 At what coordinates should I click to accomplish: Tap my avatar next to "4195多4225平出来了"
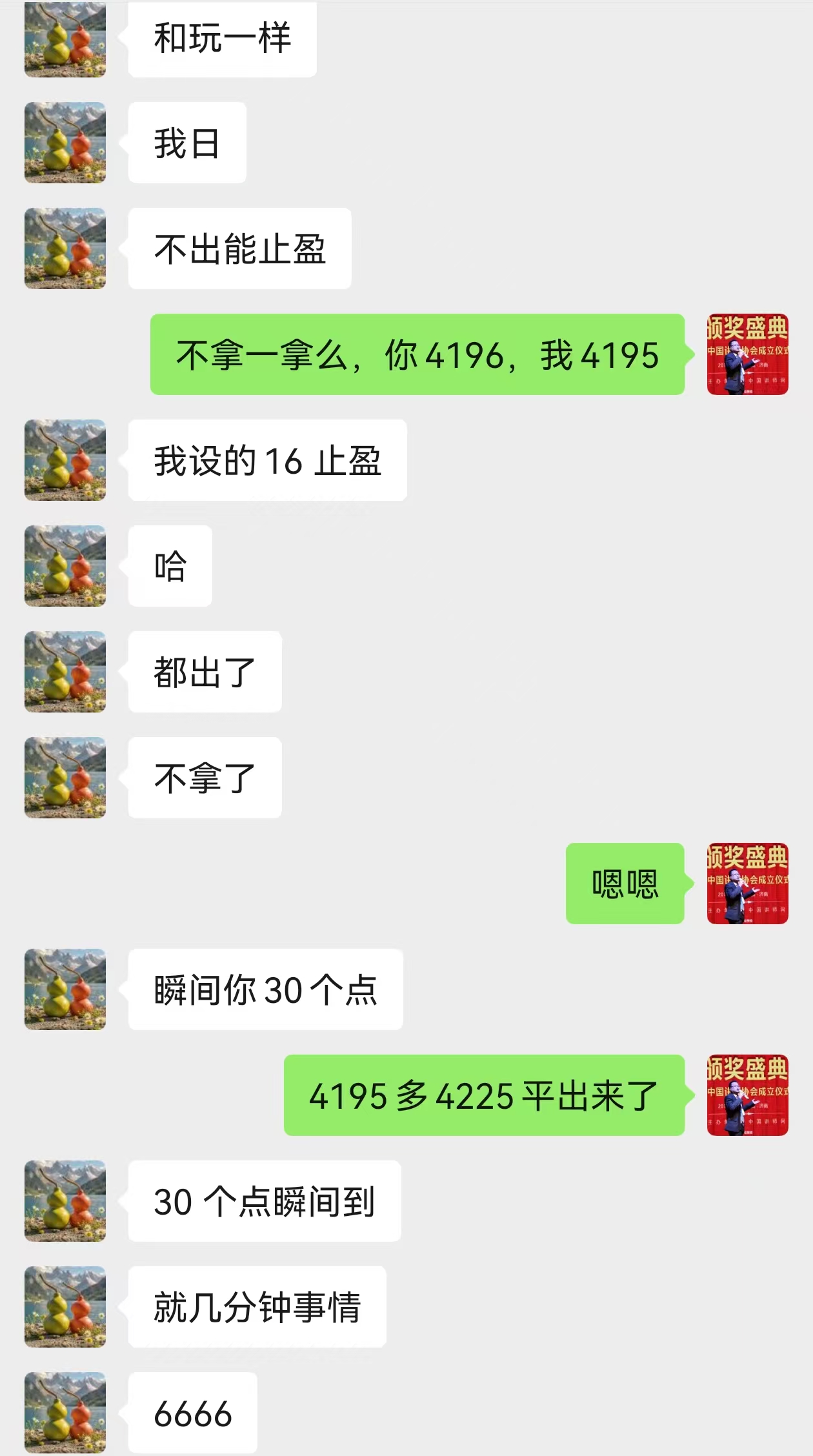click(747, 1095)
